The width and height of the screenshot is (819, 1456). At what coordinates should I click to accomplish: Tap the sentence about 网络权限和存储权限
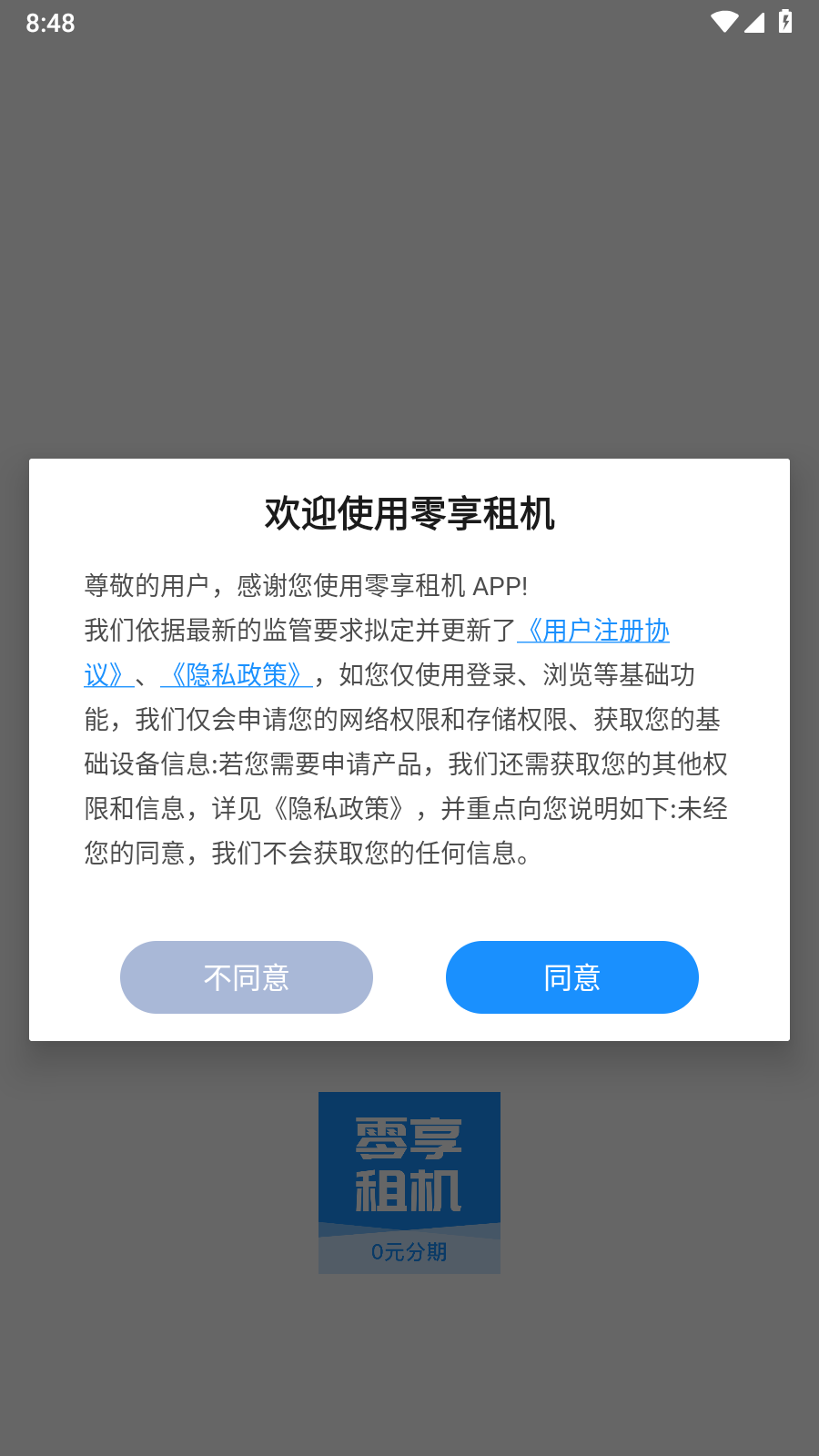409,721
